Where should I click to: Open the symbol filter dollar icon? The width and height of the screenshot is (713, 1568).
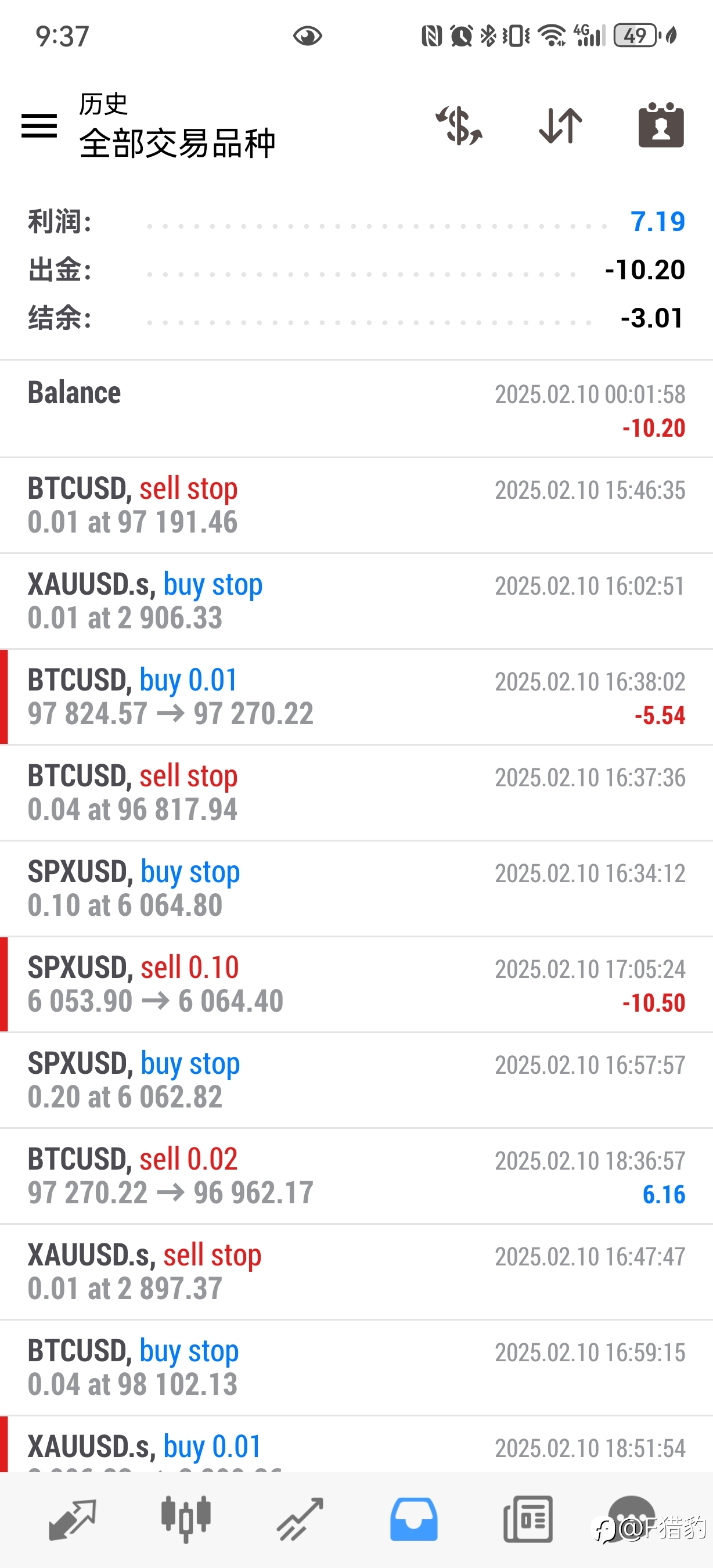tap(459, 126)
